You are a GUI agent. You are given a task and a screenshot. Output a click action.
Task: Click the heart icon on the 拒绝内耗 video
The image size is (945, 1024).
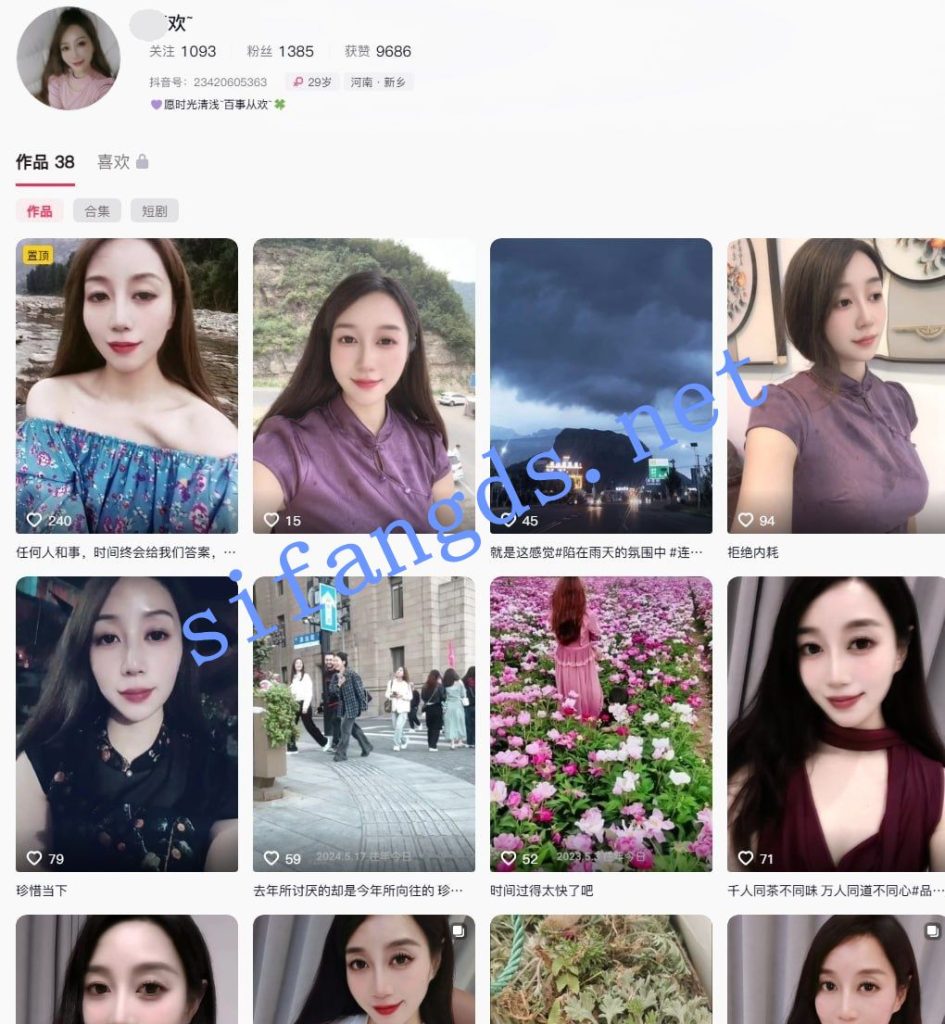coord(746,520)
